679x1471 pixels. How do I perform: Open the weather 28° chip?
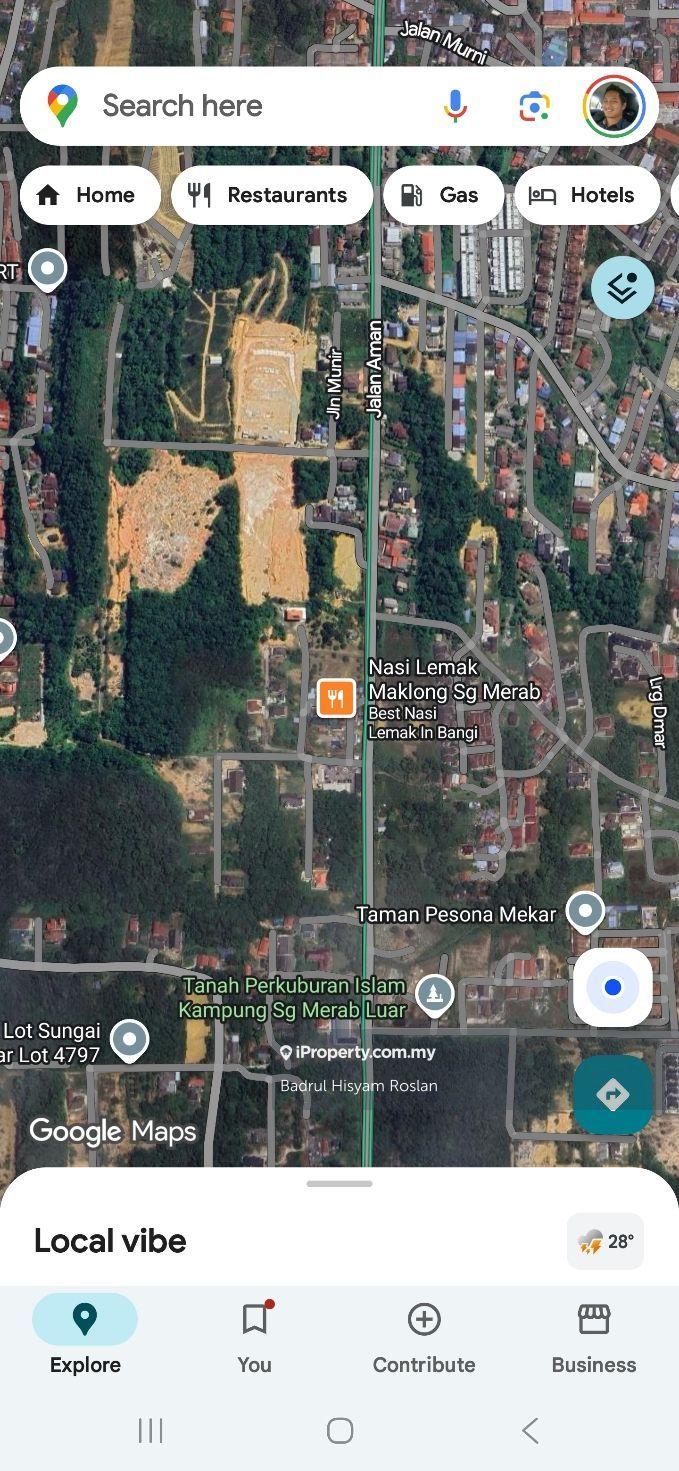[x=605, y=1242]
